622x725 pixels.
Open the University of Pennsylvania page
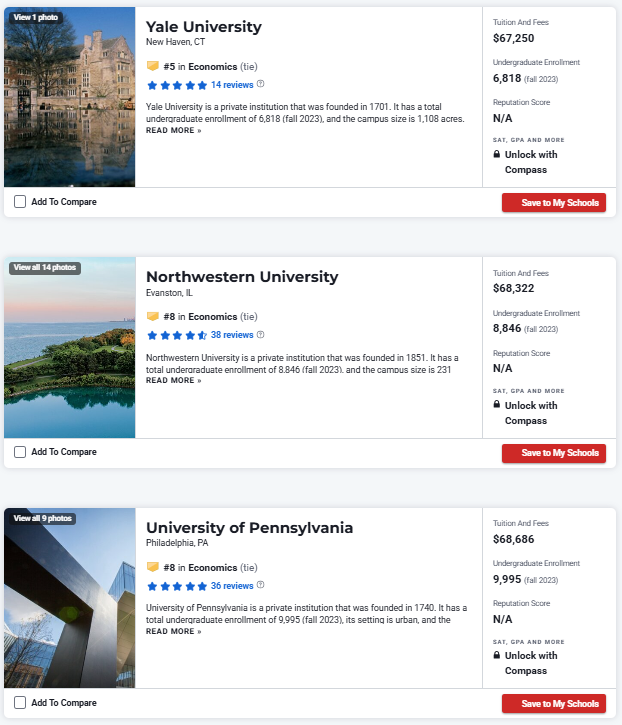click(x=249, y=528)
